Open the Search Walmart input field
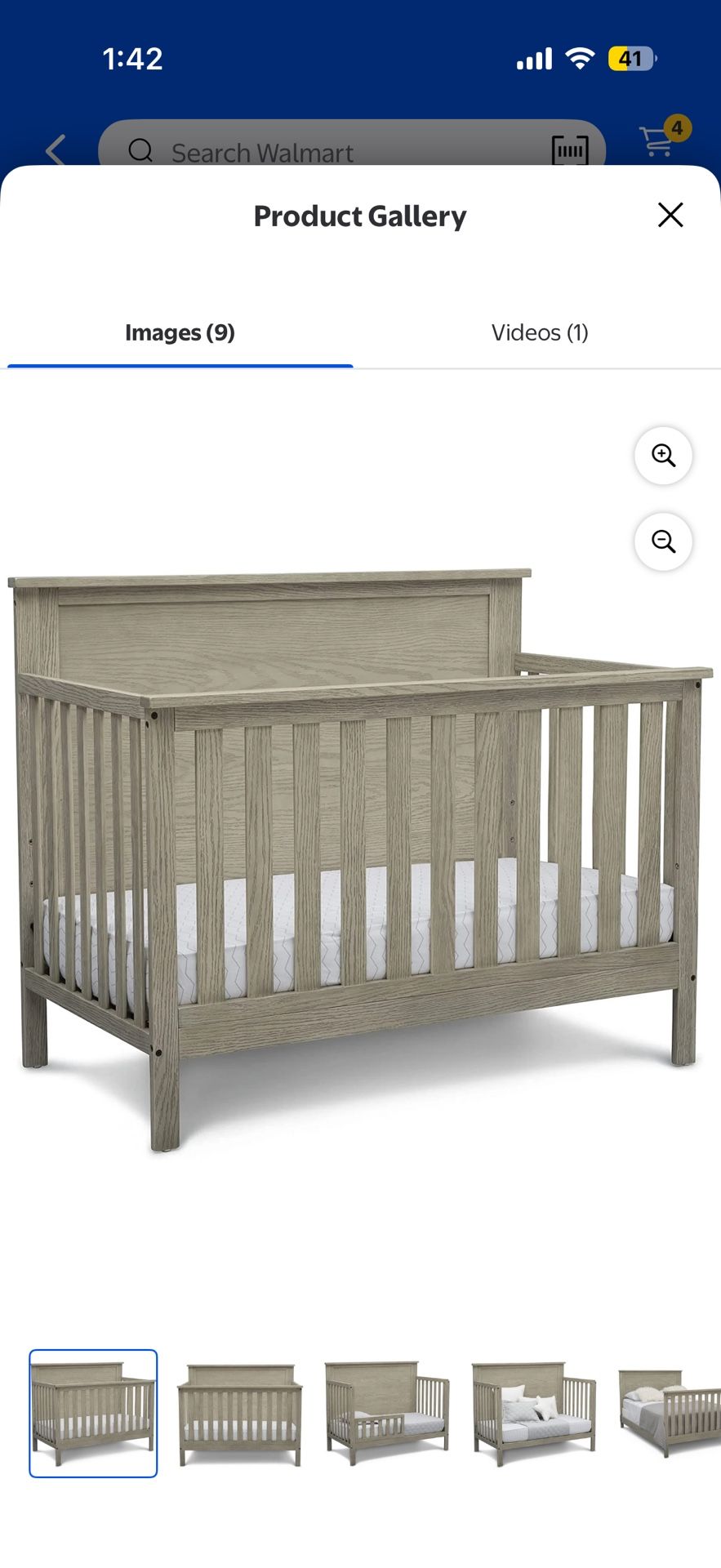The height and width of the screenshot is (1568, 721). point(327,150)
